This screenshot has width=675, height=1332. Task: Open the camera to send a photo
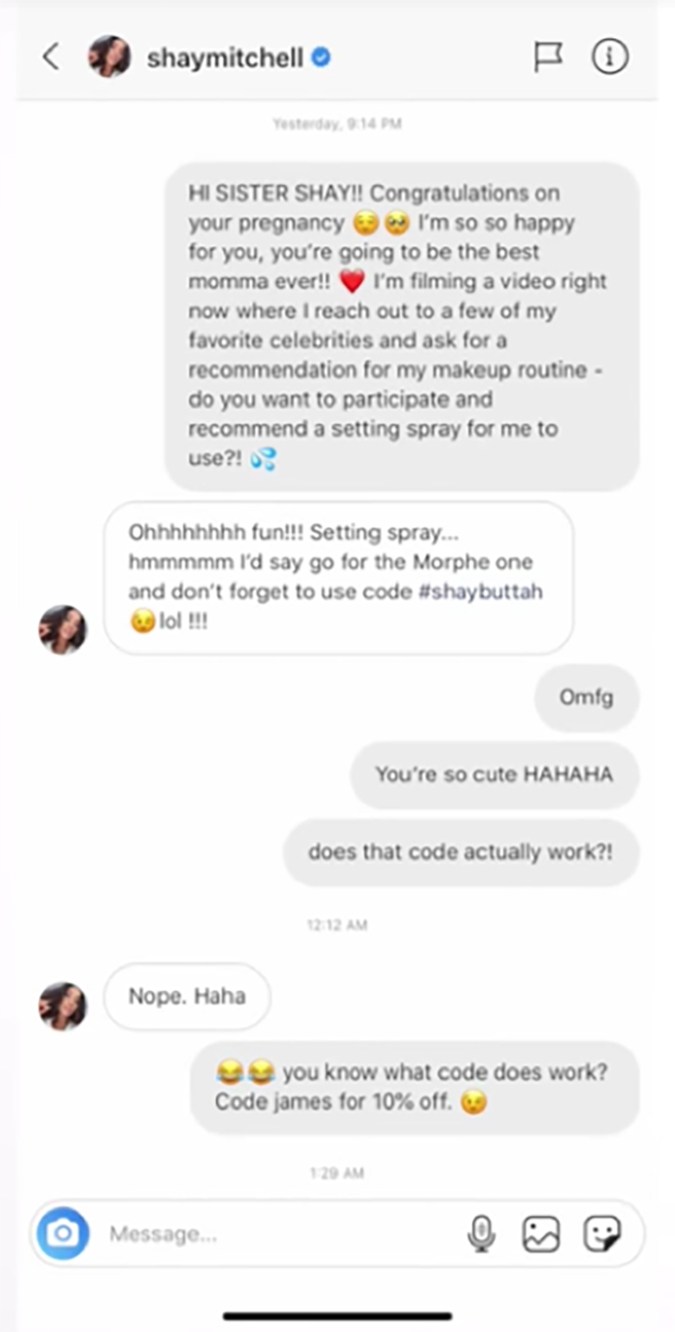tap(63, 1233)
